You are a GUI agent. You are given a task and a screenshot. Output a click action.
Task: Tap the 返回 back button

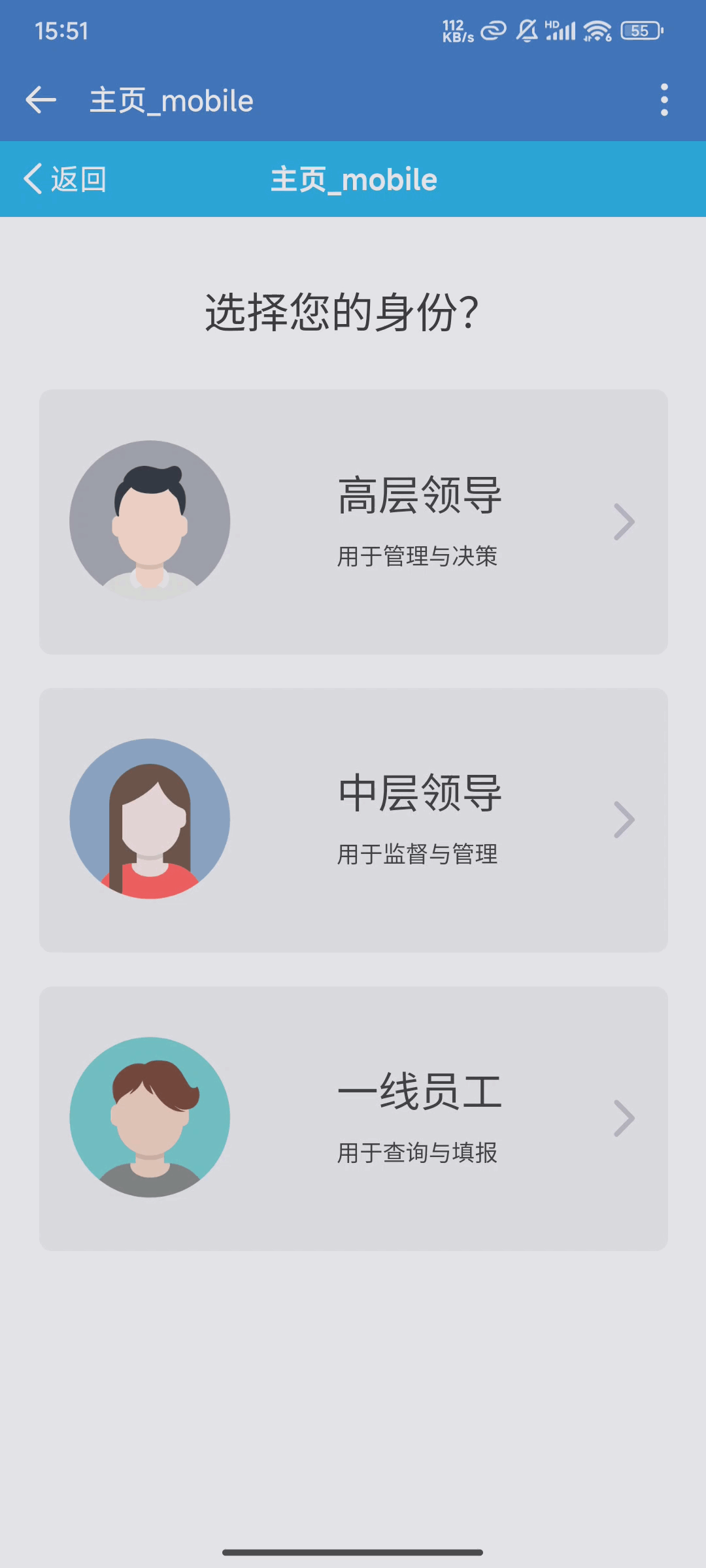pos(65,179)
